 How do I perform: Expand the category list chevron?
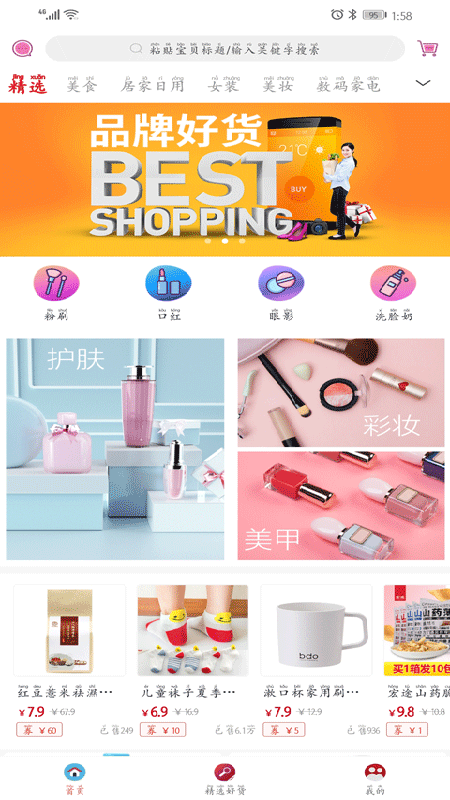tap(423, 83)
